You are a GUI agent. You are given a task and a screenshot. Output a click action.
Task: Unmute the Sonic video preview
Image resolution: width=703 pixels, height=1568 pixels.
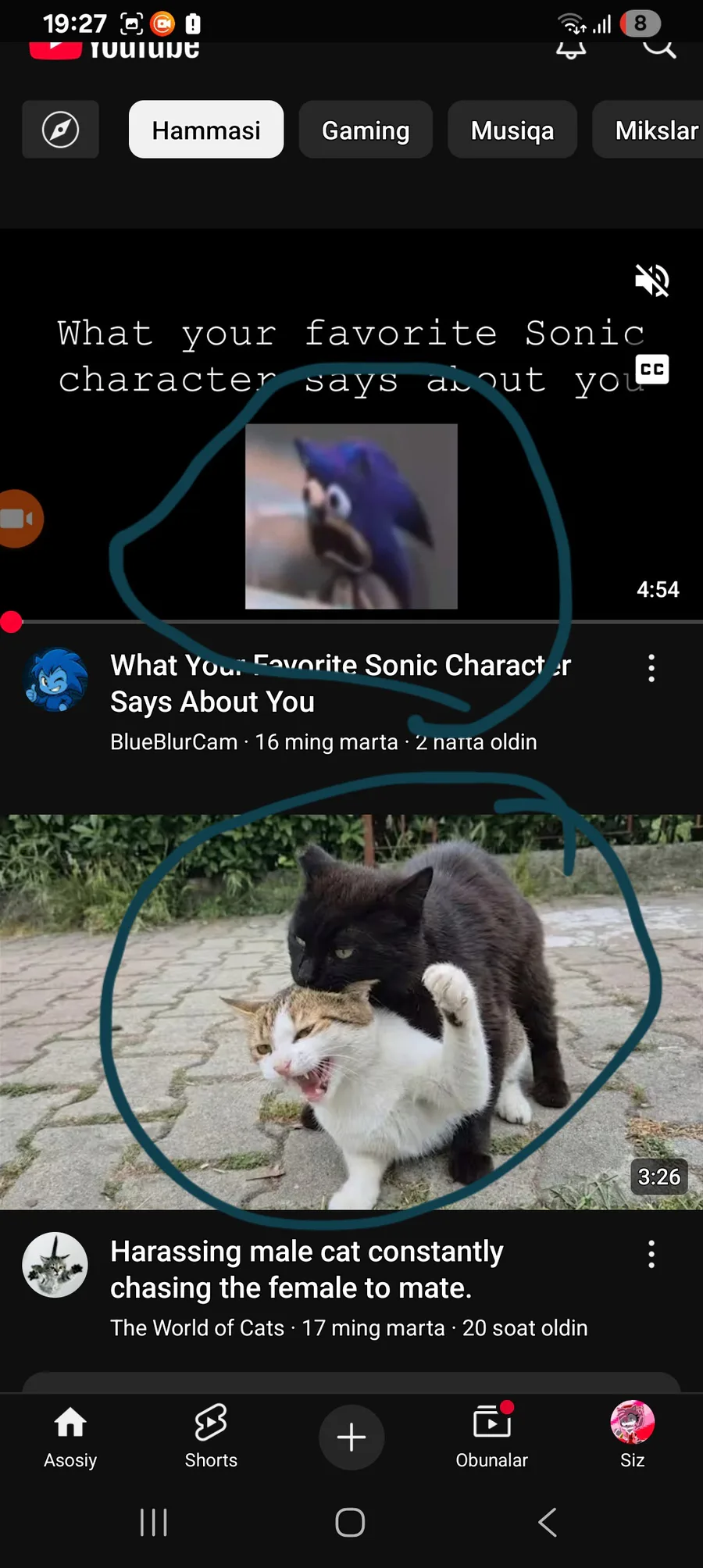[652, 280]
